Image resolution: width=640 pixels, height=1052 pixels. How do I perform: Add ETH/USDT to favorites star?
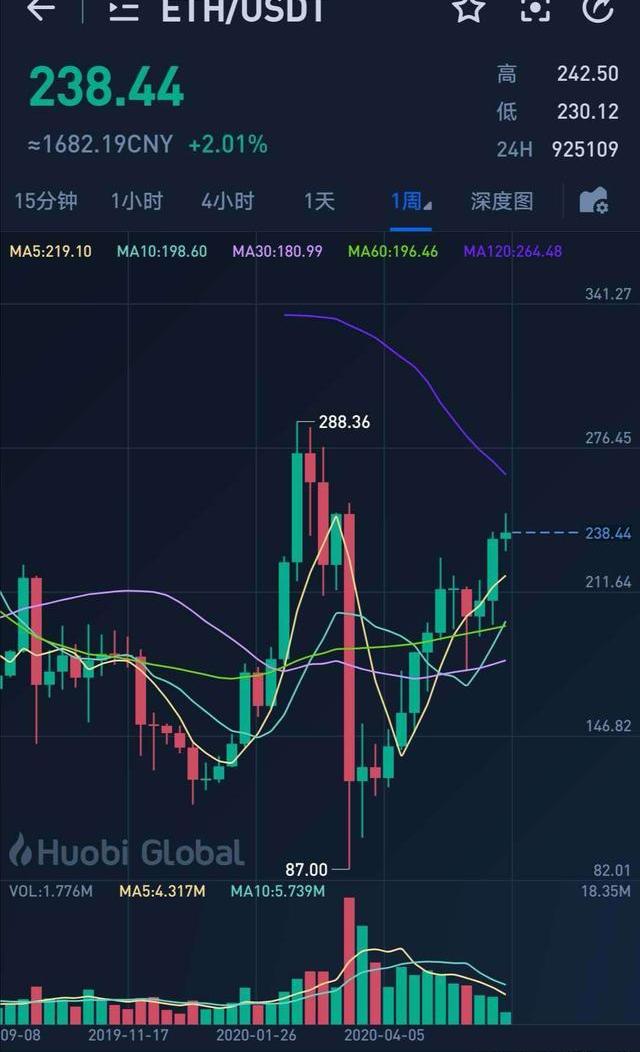468,10
